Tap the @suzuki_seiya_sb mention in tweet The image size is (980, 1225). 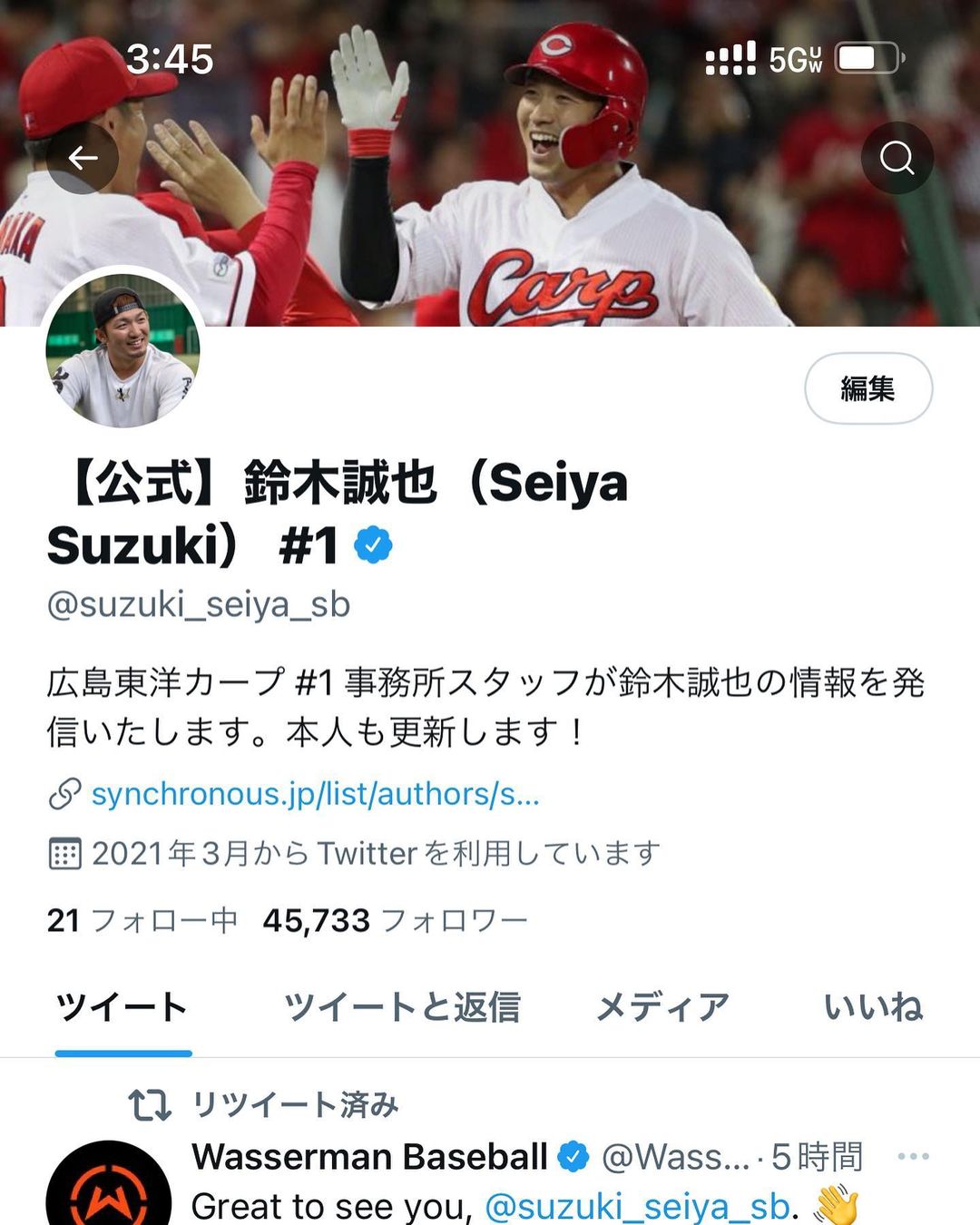638,1206
